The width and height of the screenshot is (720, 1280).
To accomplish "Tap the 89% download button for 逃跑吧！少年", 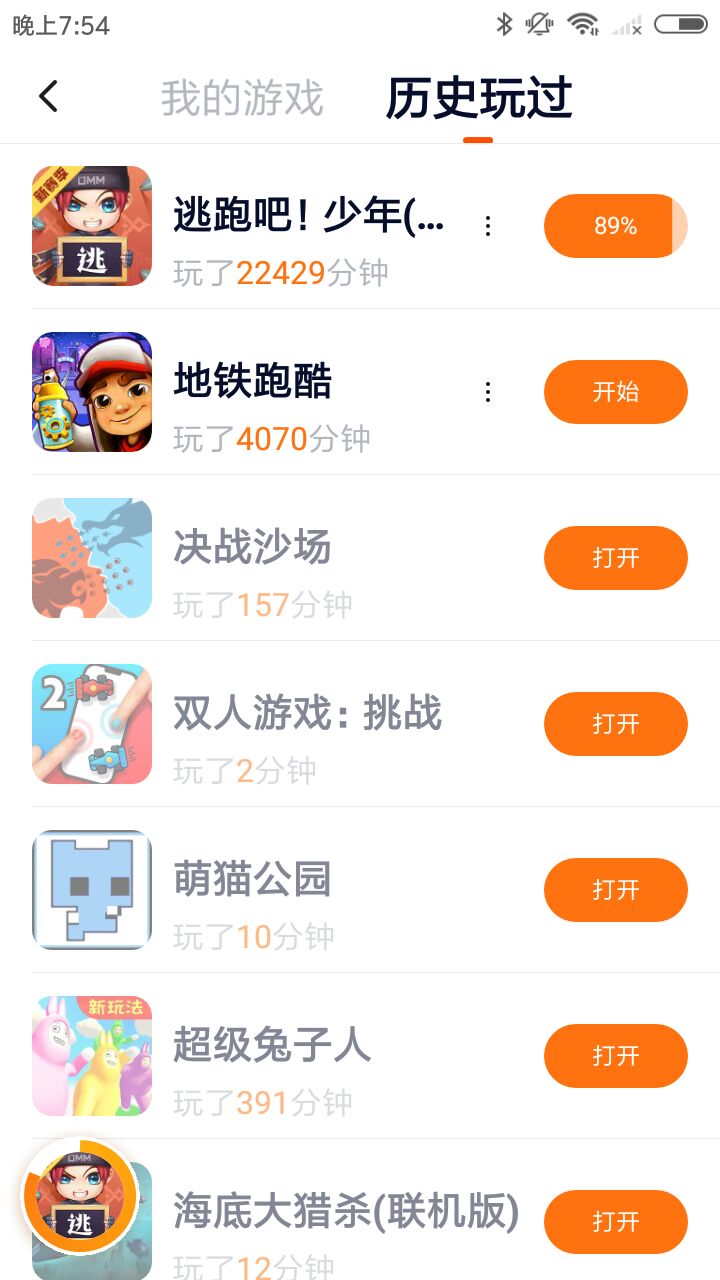I will (x=615, y=226).
